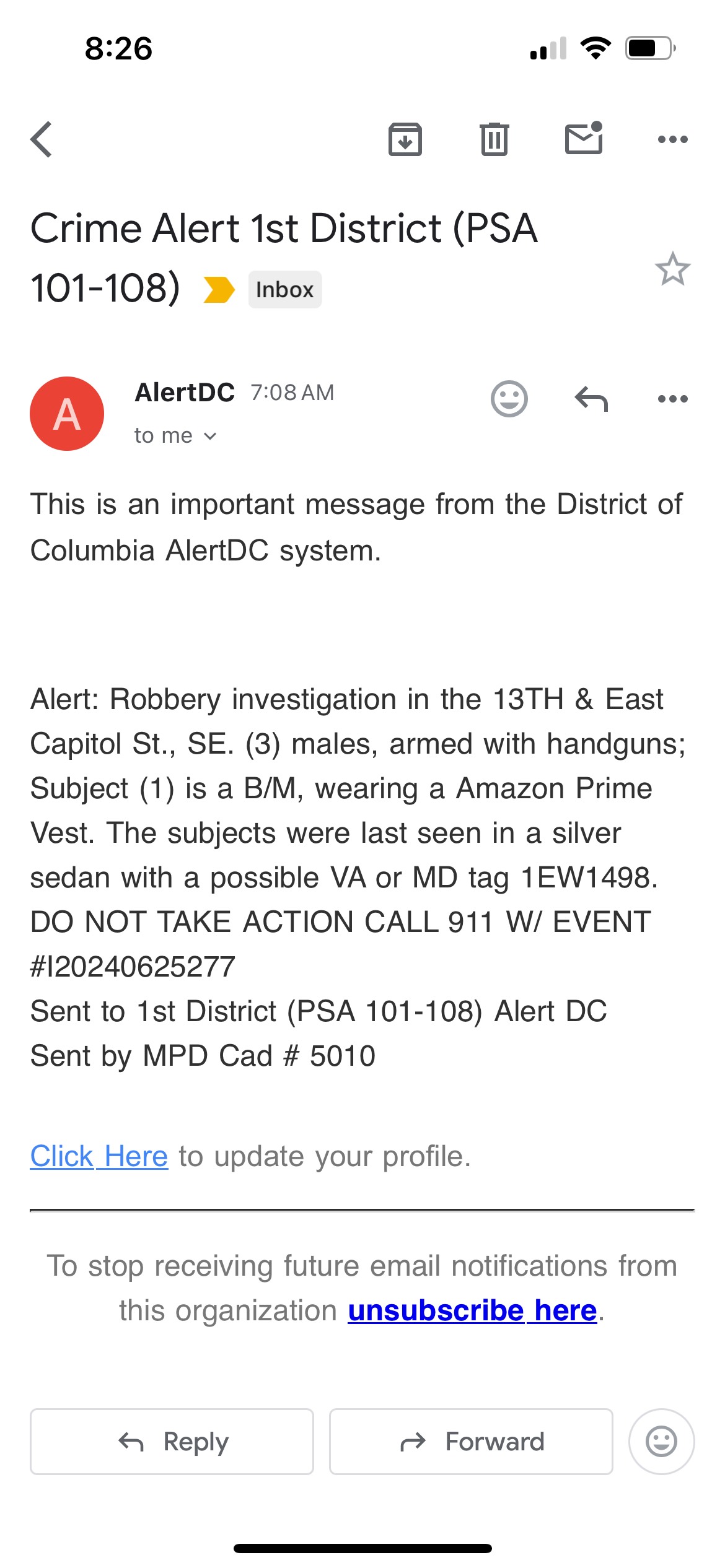Viewport: 725px width, 1568px height.
Task: Open the top toolbar overflow menu
Action: [673, 140]
